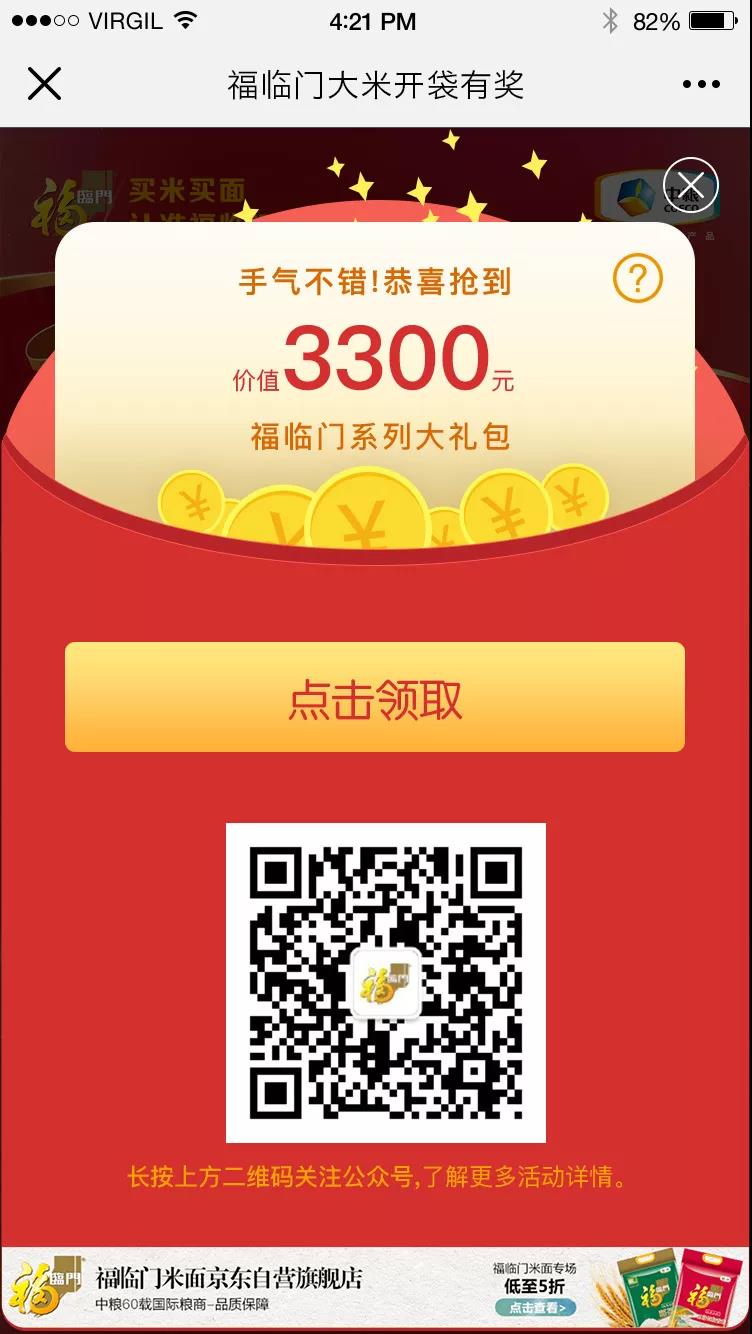The height and width of the screenshot is (1334, 752).
Task: Dismiss the red envelope popup
Action: pyautogui.click(x=691, y=185)
